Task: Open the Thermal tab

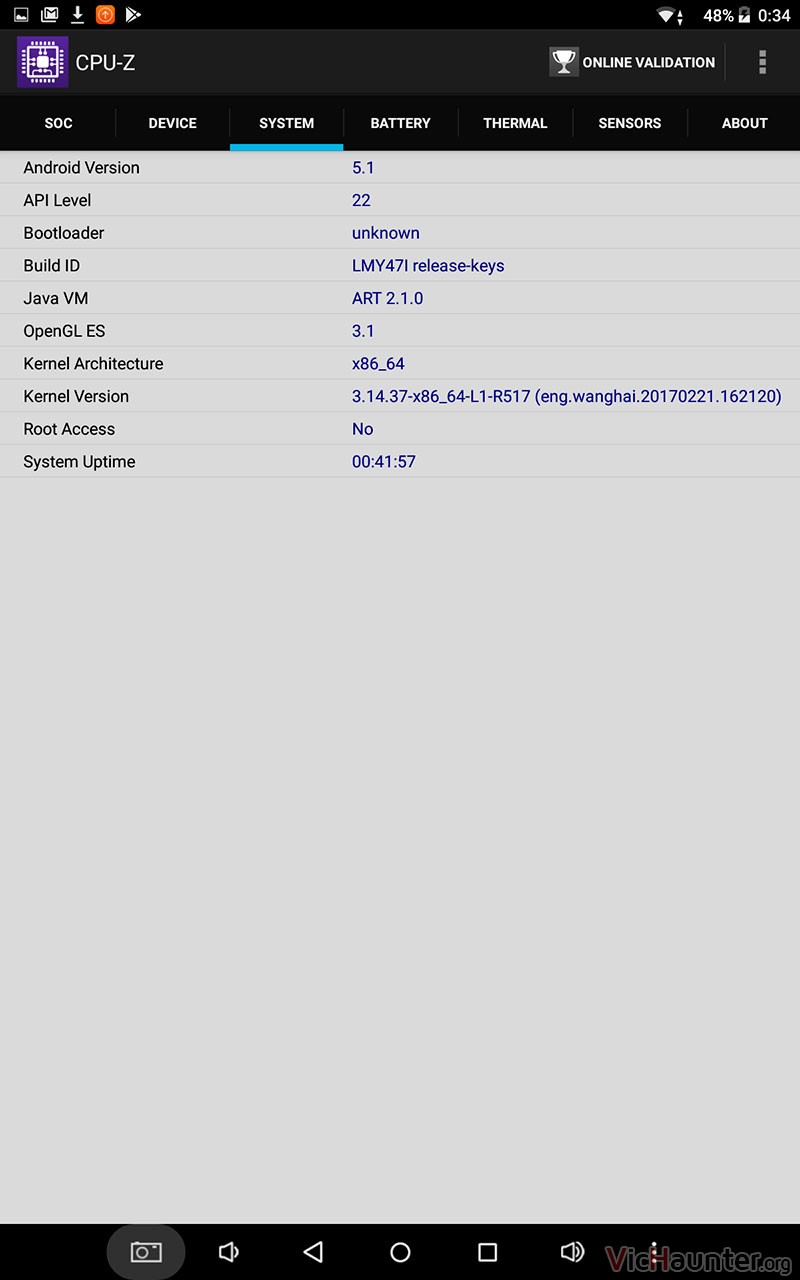Action: click(515, 123)
